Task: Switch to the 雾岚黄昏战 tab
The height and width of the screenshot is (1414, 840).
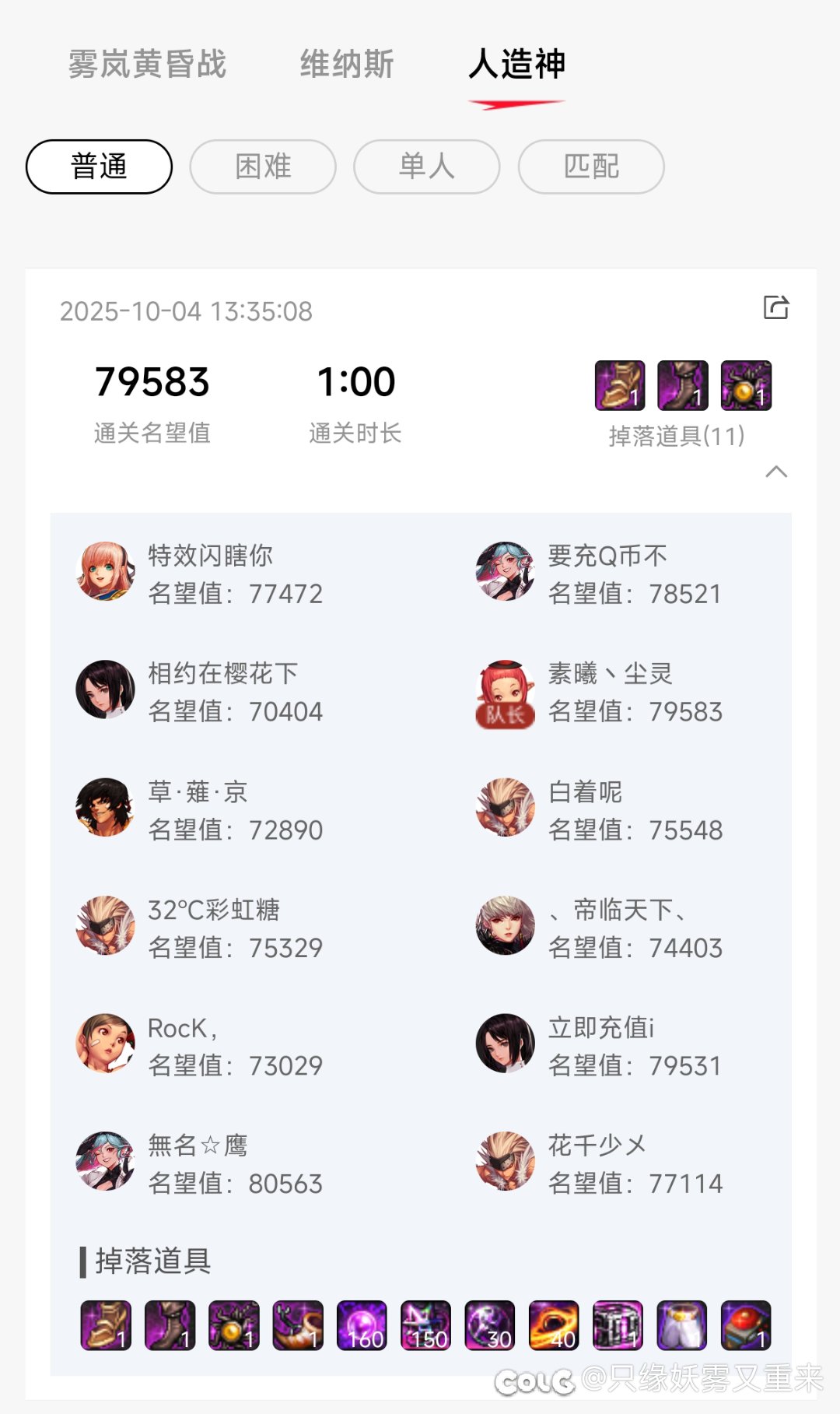Action: click(x=147, y=65)
